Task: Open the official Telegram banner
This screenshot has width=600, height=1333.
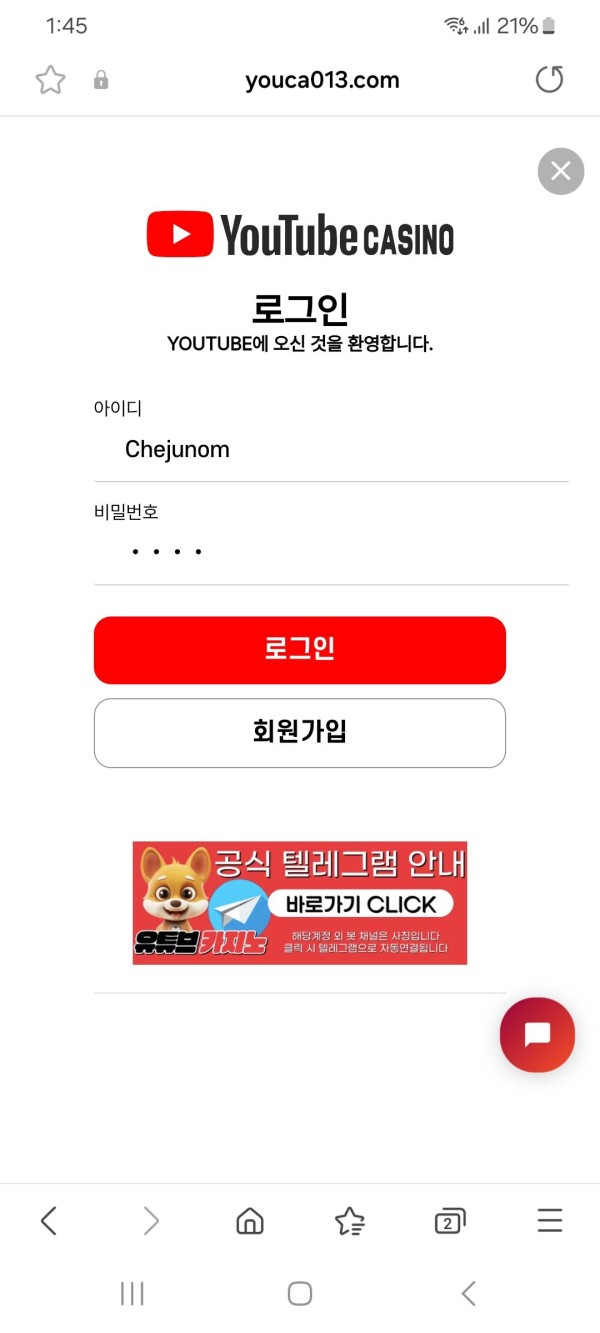Action: (x=300, y=902)
